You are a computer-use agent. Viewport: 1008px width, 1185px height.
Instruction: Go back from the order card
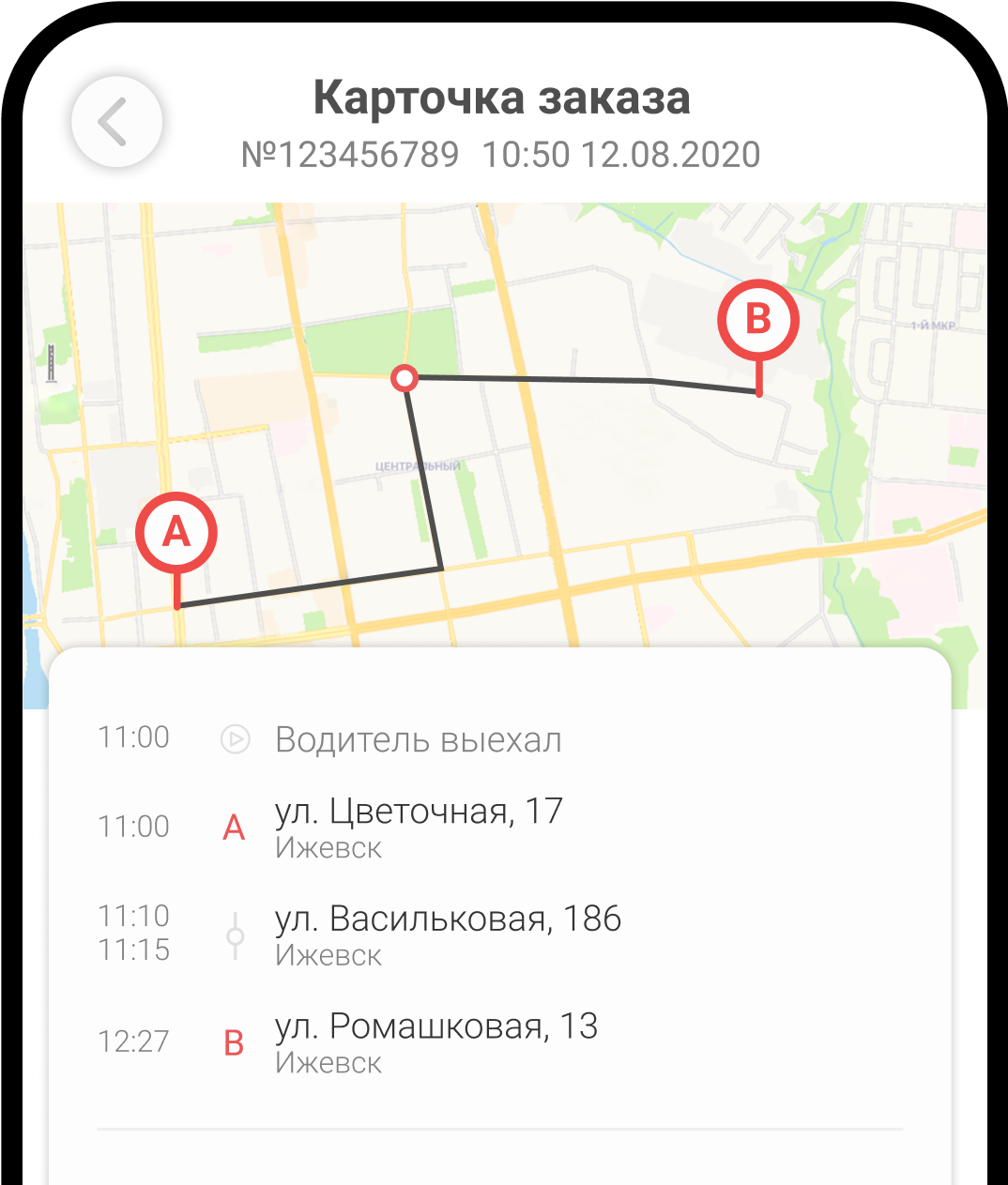tap(116, 122)
